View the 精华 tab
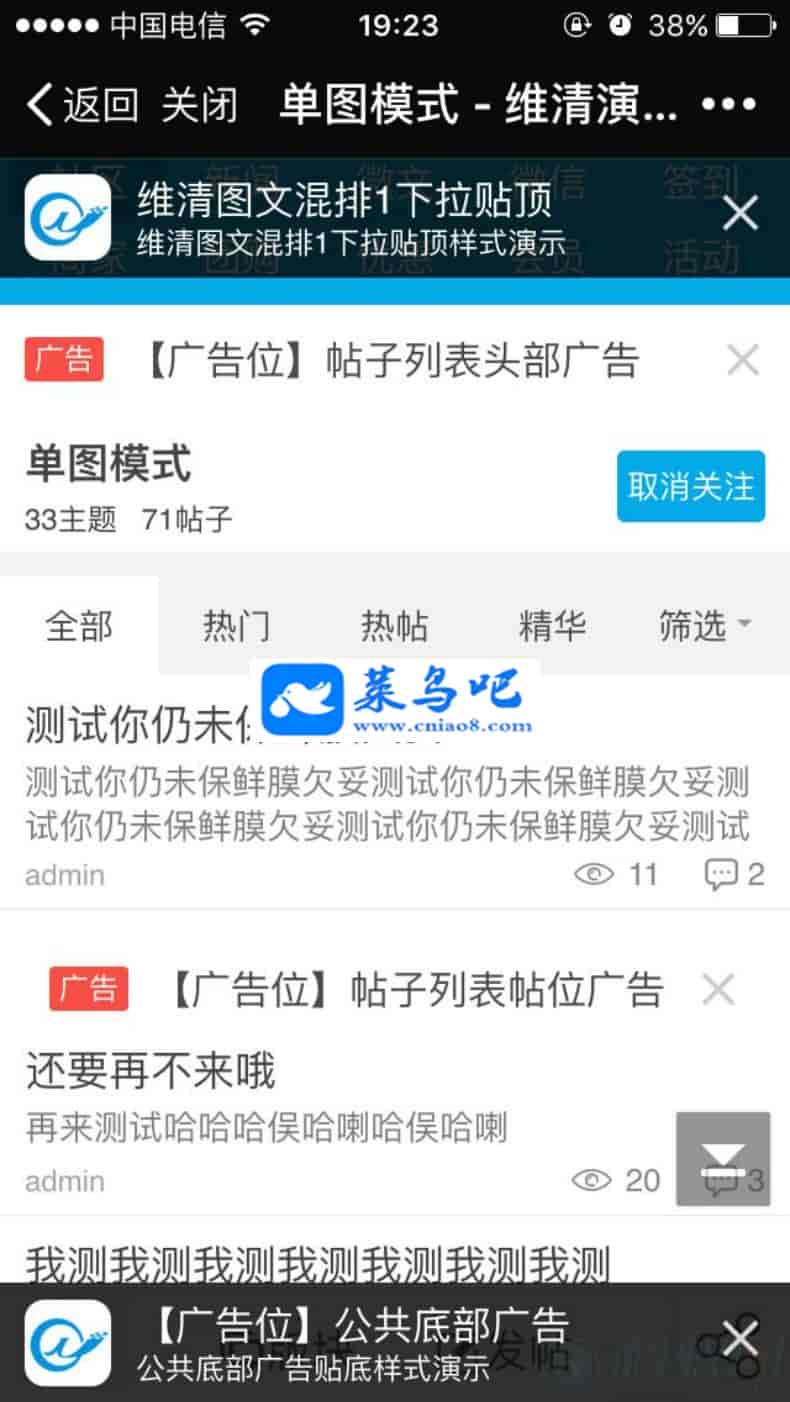 coord(551,627)
